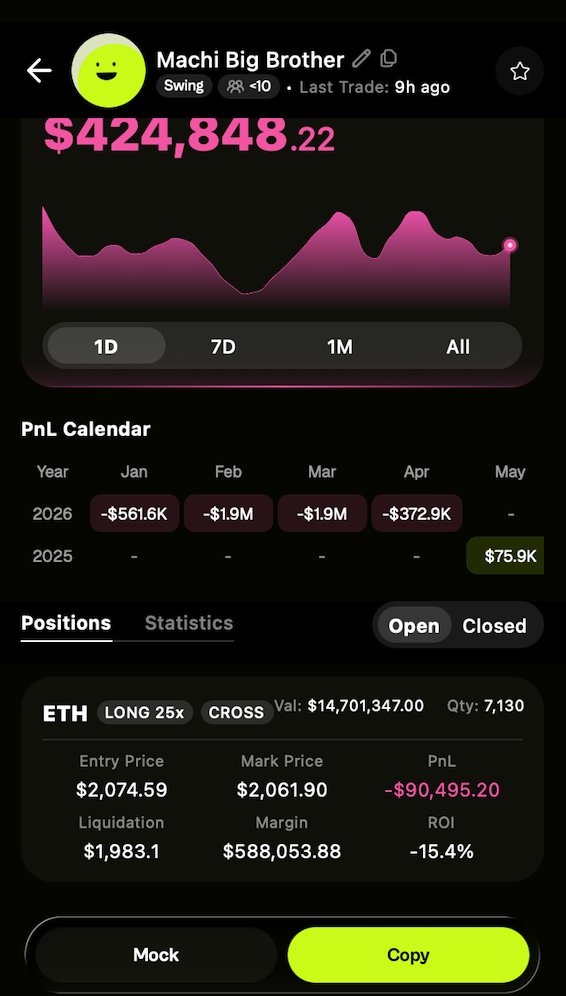Open the ETH long 25x position card
Viewport: 566px width, 996px height.
(x=283, y=779)
